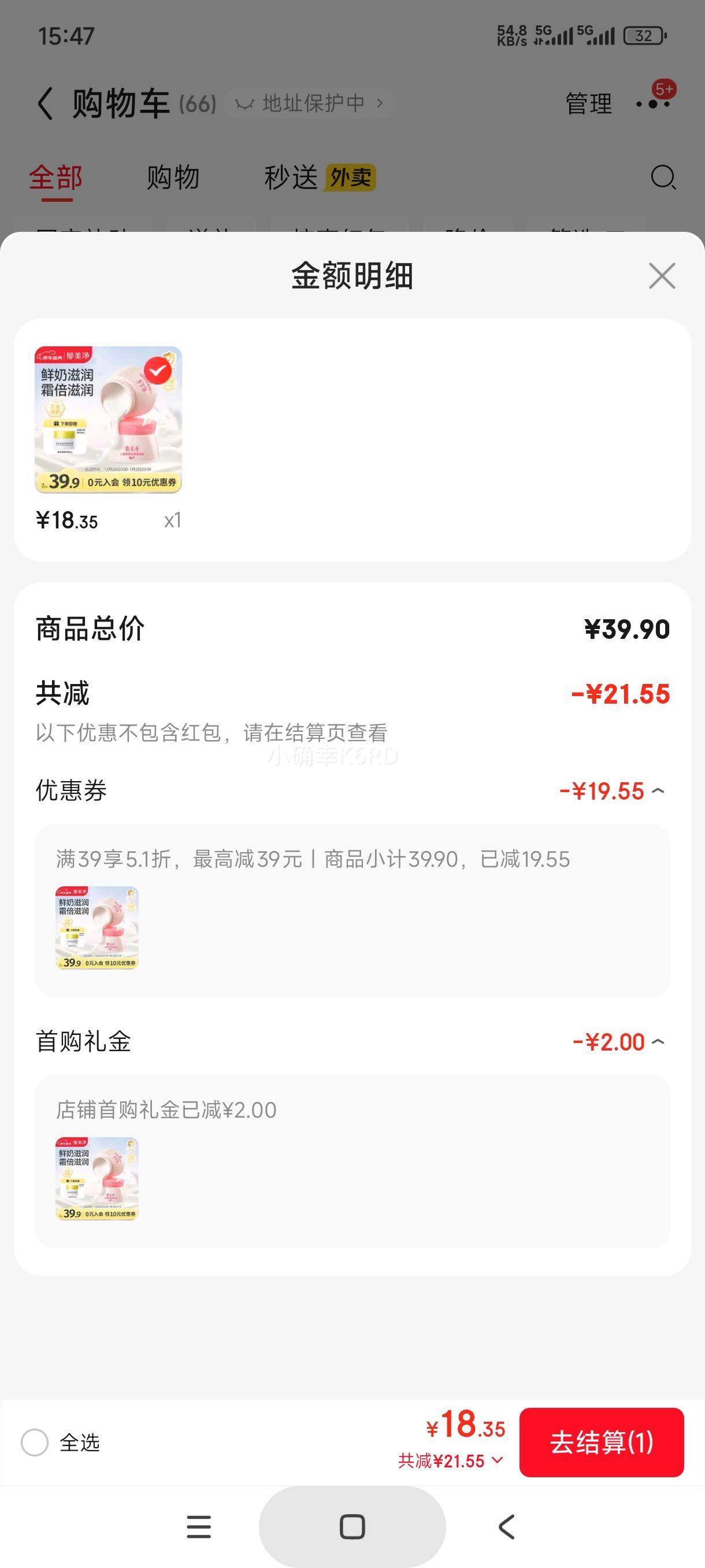Open search using the magnifier icon
Image resolution: width=705 pixels, height=1568 pixels.
[x=662, y=177]
